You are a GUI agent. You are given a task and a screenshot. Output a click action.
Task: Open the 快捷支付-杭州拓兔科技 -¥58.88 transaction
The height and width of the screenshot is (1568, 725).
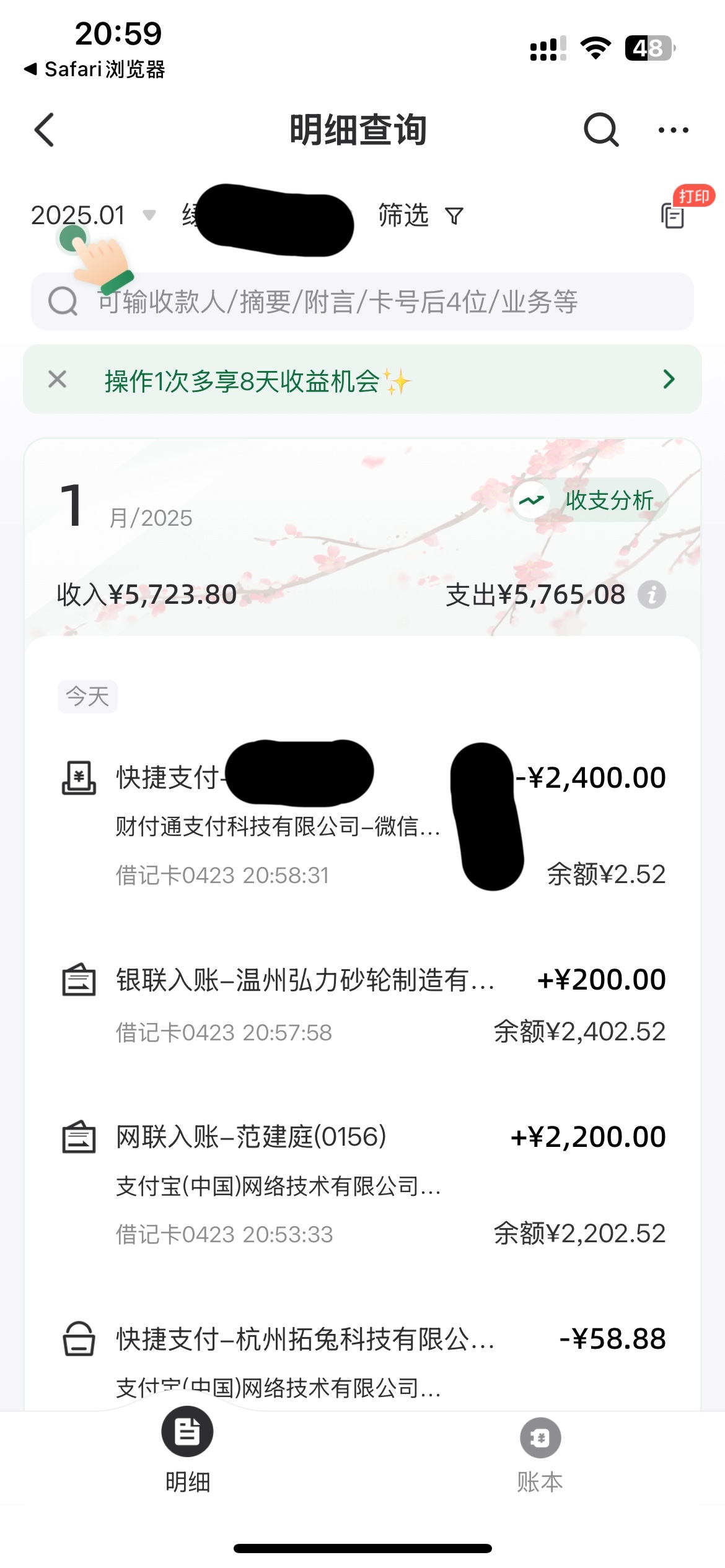click(362, 1361)
